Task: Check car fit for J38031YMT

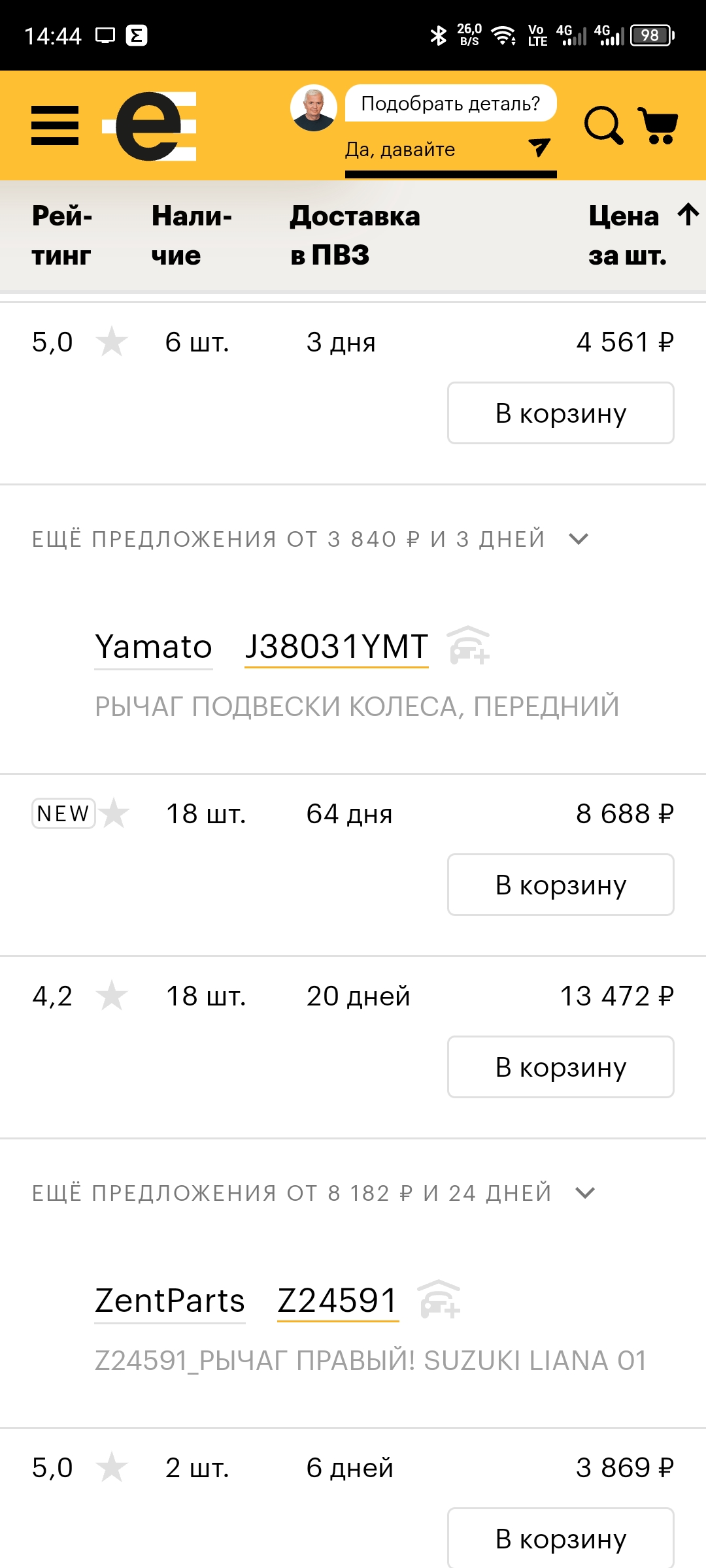Action: tap(469, 645)
